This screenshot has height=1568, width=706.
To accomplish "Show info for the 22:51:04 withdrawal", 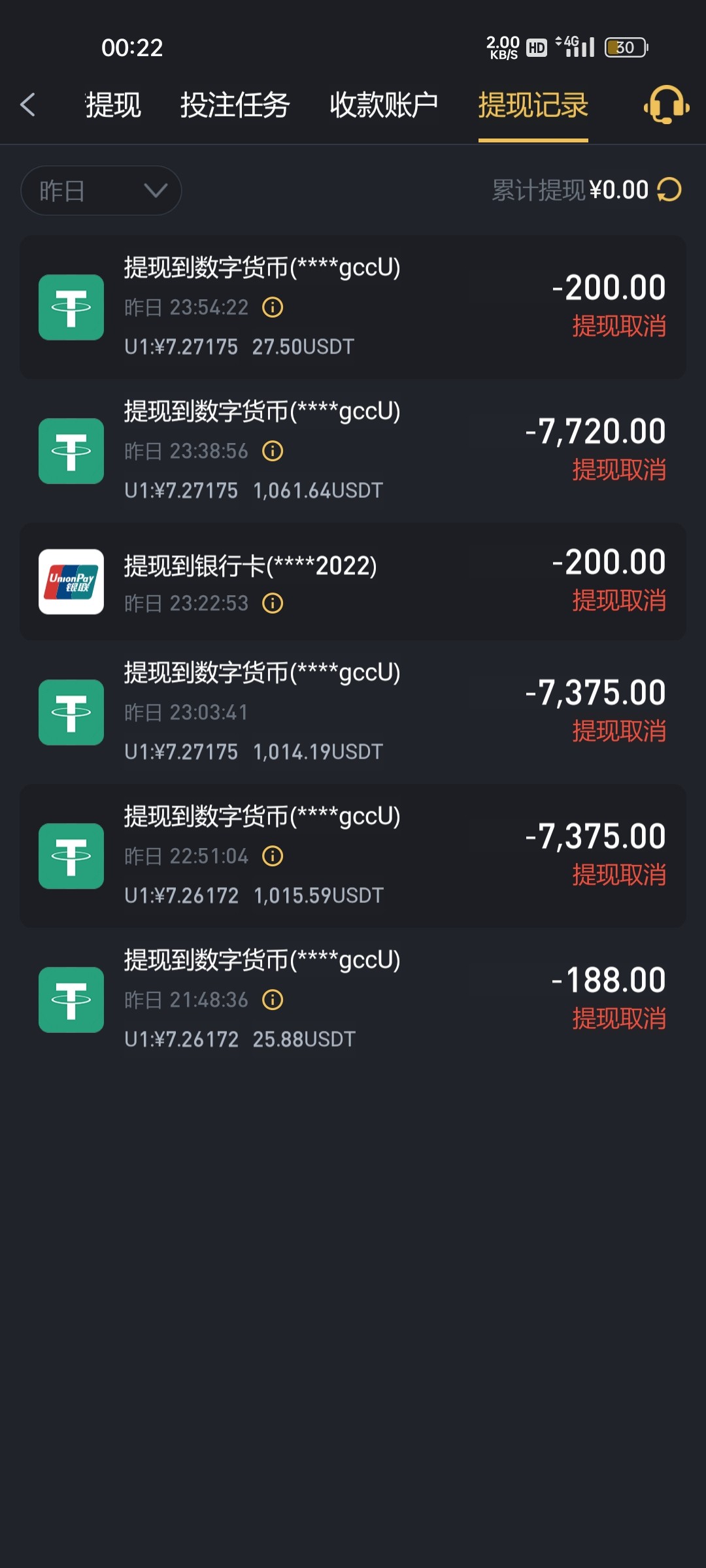I will [x=273, y=856].
